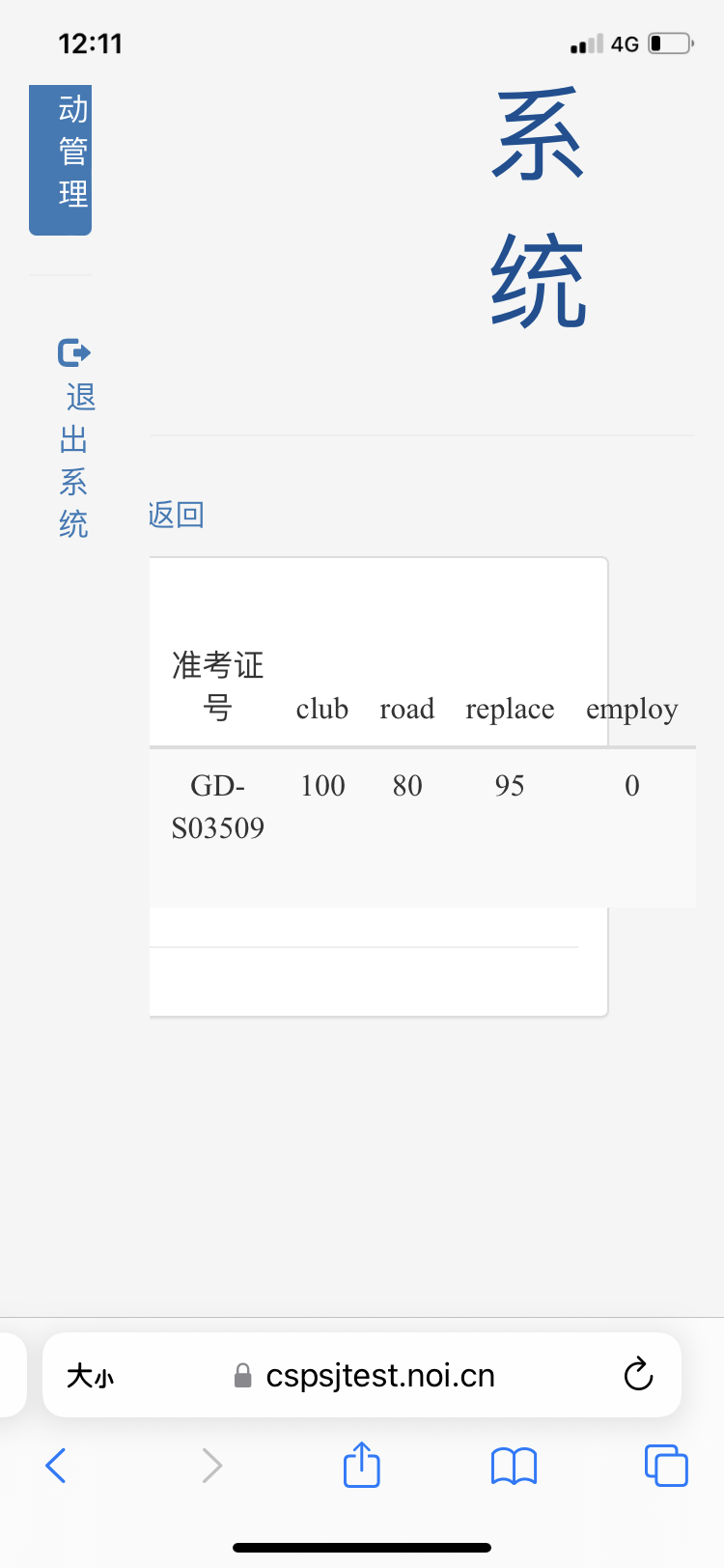Tap the 准考证号 column header

coord(217,686)
